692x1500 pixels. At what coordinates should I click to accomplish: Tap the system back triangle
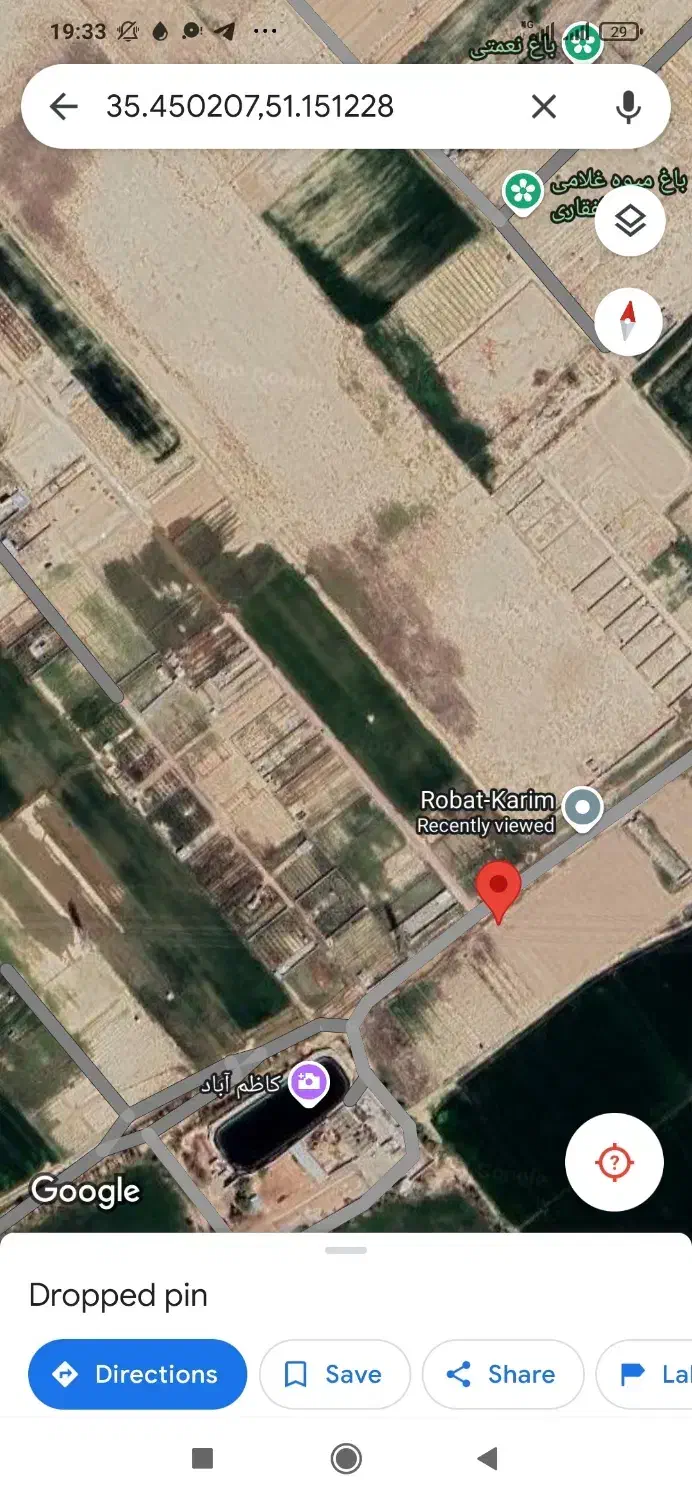pyautogui.click(x=488, y=1458)
